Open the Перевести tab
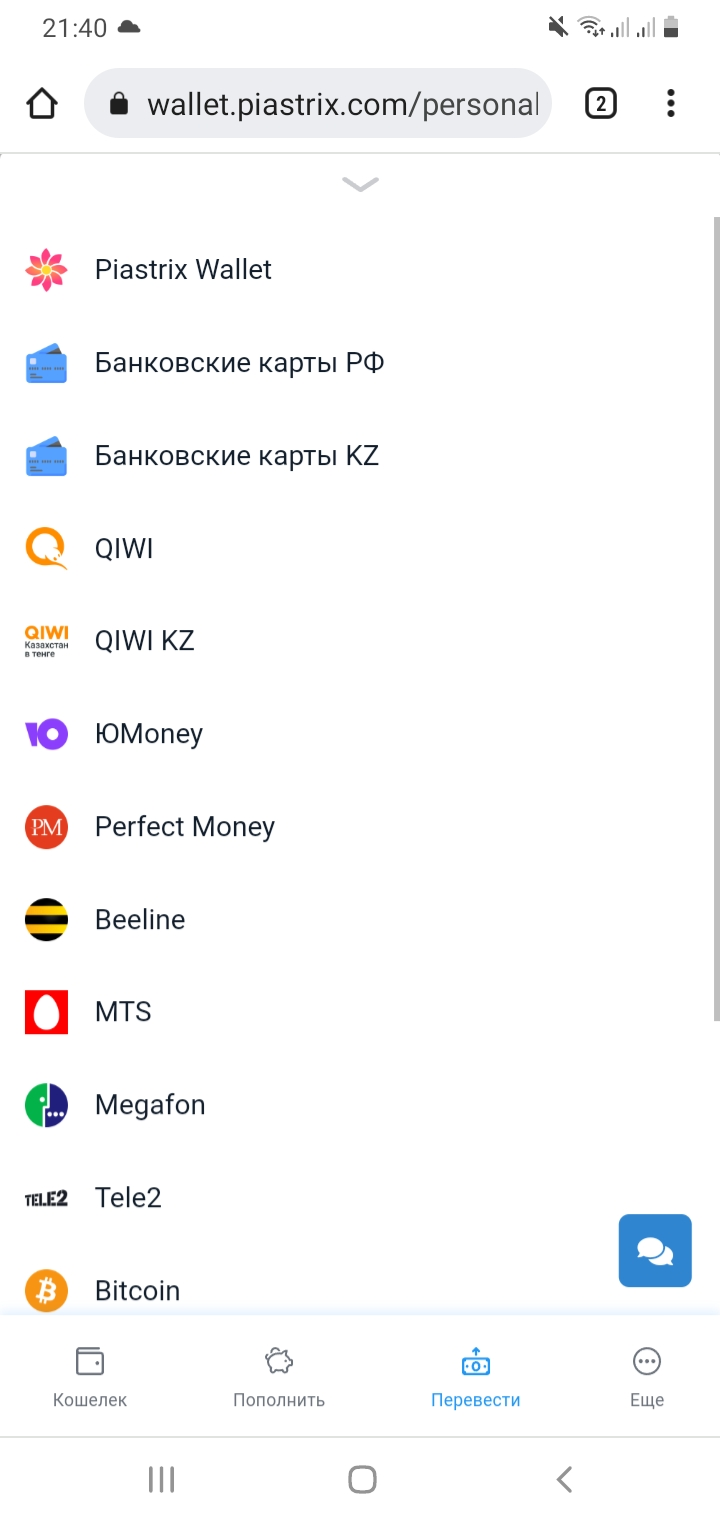 pyautogui.click(x=475, y=1378)
